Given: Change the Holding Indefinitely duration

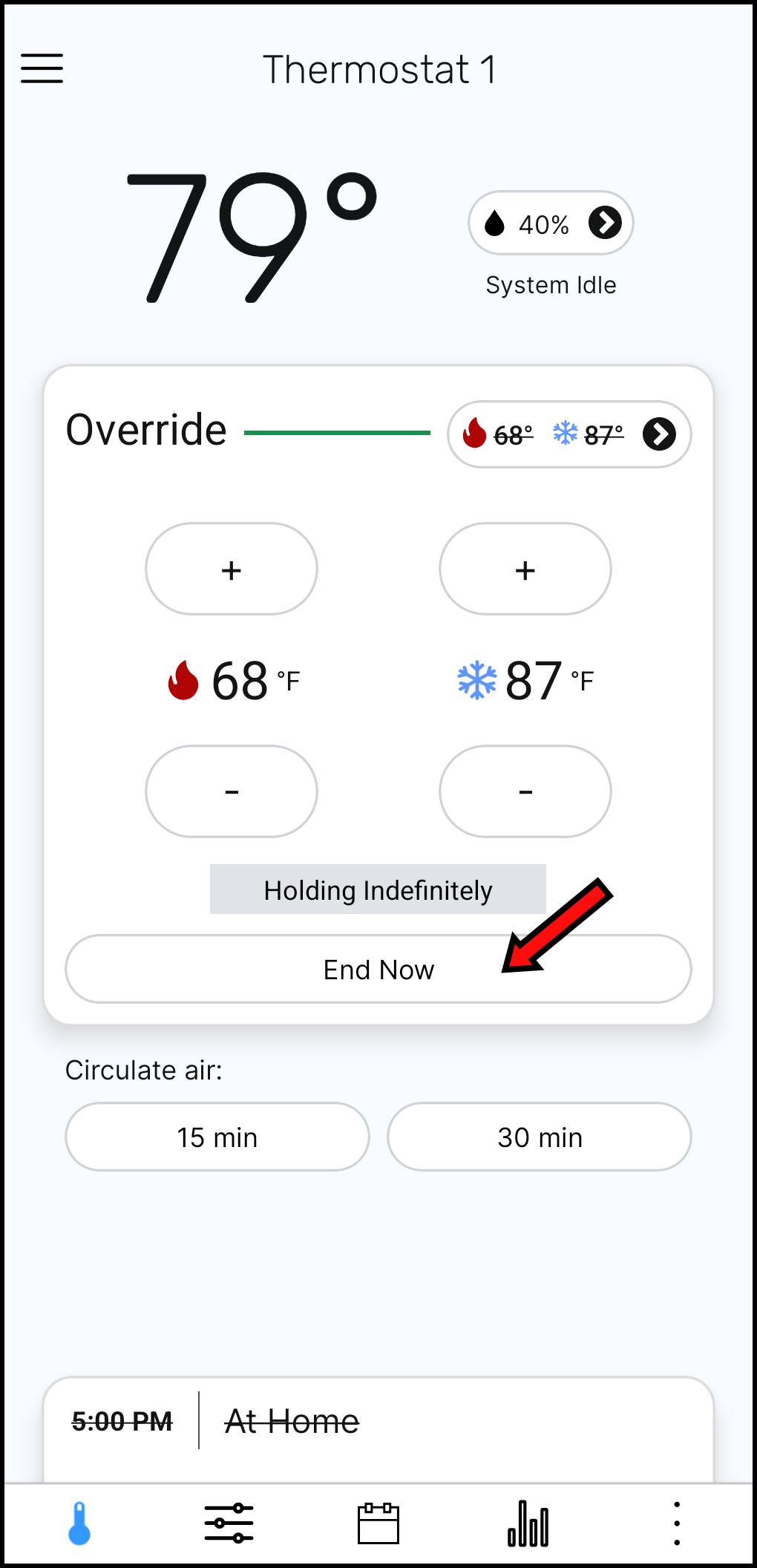Looking at the screenshot, I should [378, 889].
